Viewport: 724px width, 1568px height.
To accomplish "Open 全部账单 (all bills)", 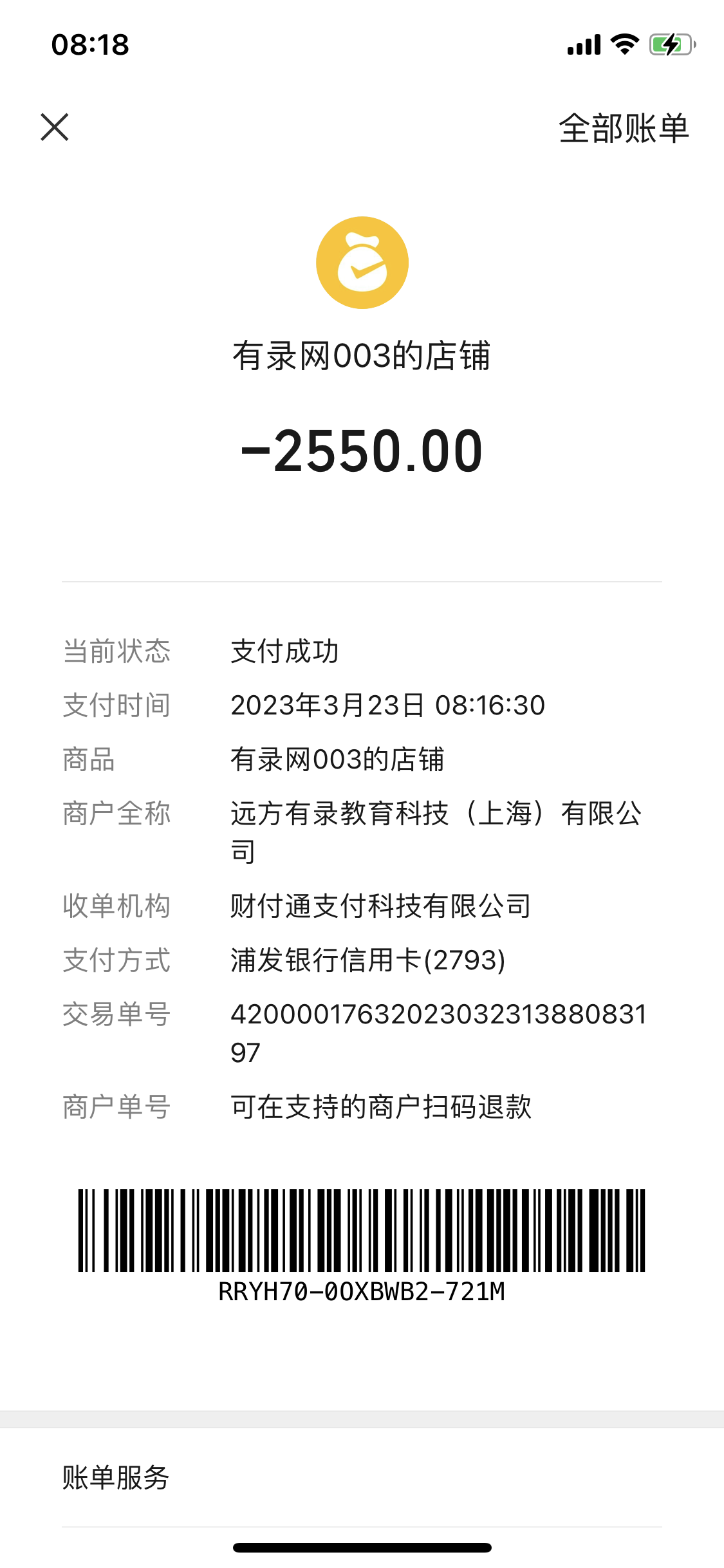I will 623,128.
